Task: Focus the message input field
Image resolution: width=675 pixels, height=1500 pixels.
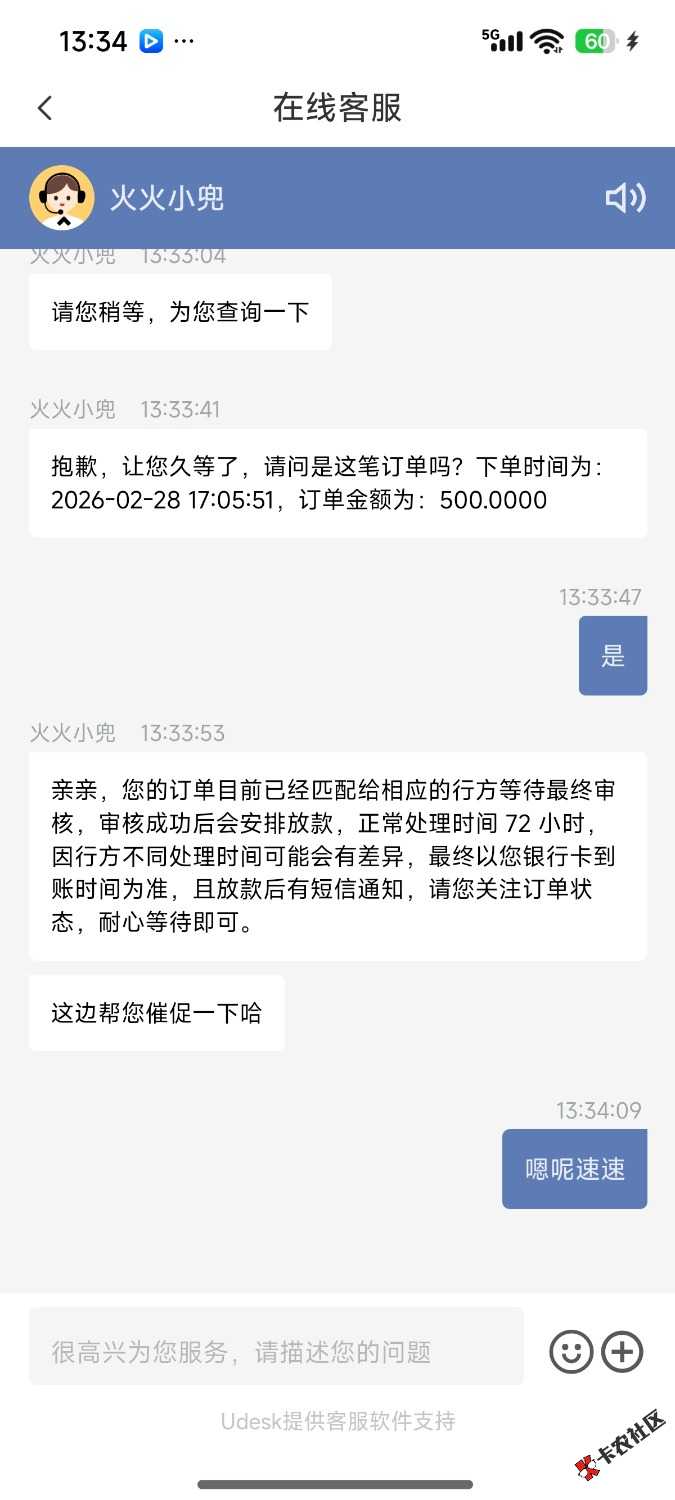Action: pos(276,1352)
